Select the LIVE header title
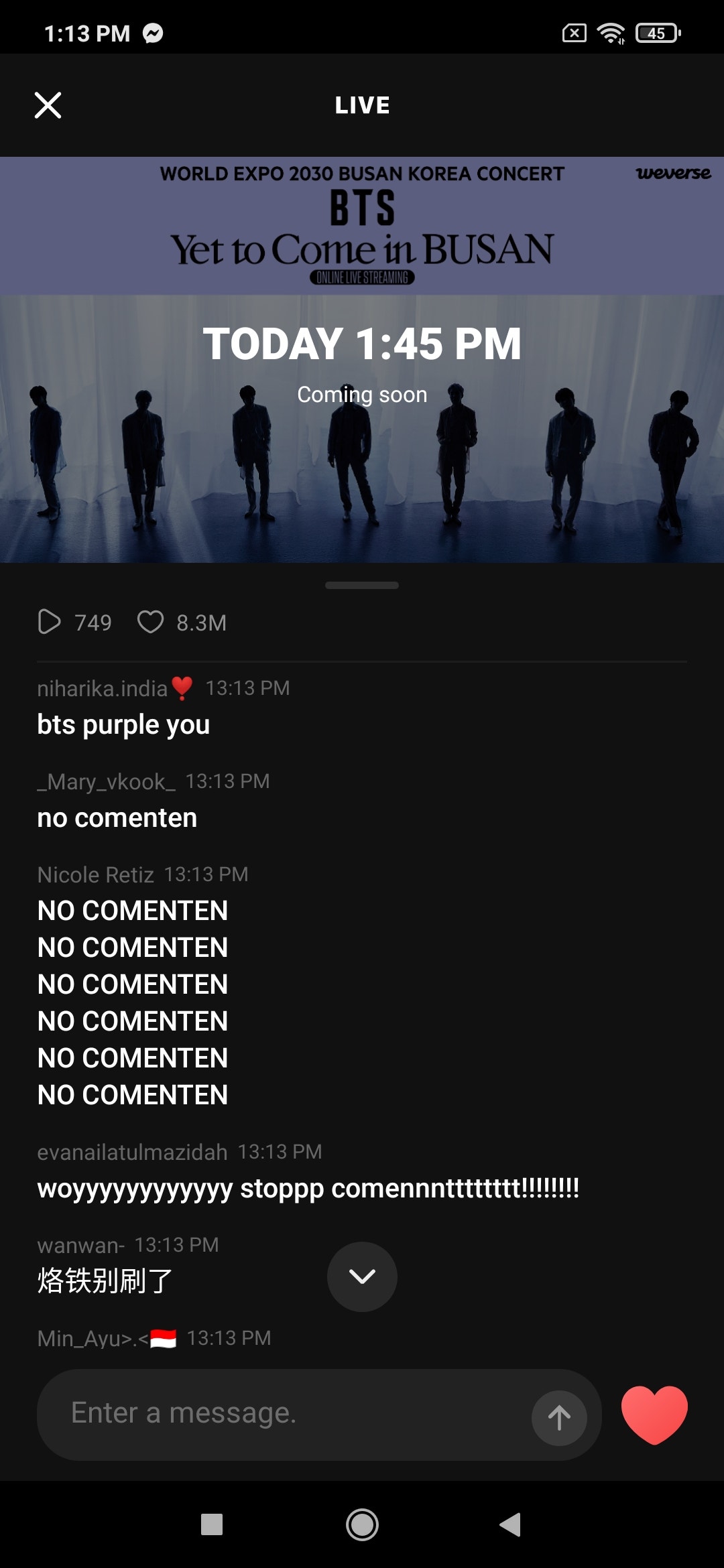 tap(361, 105)
